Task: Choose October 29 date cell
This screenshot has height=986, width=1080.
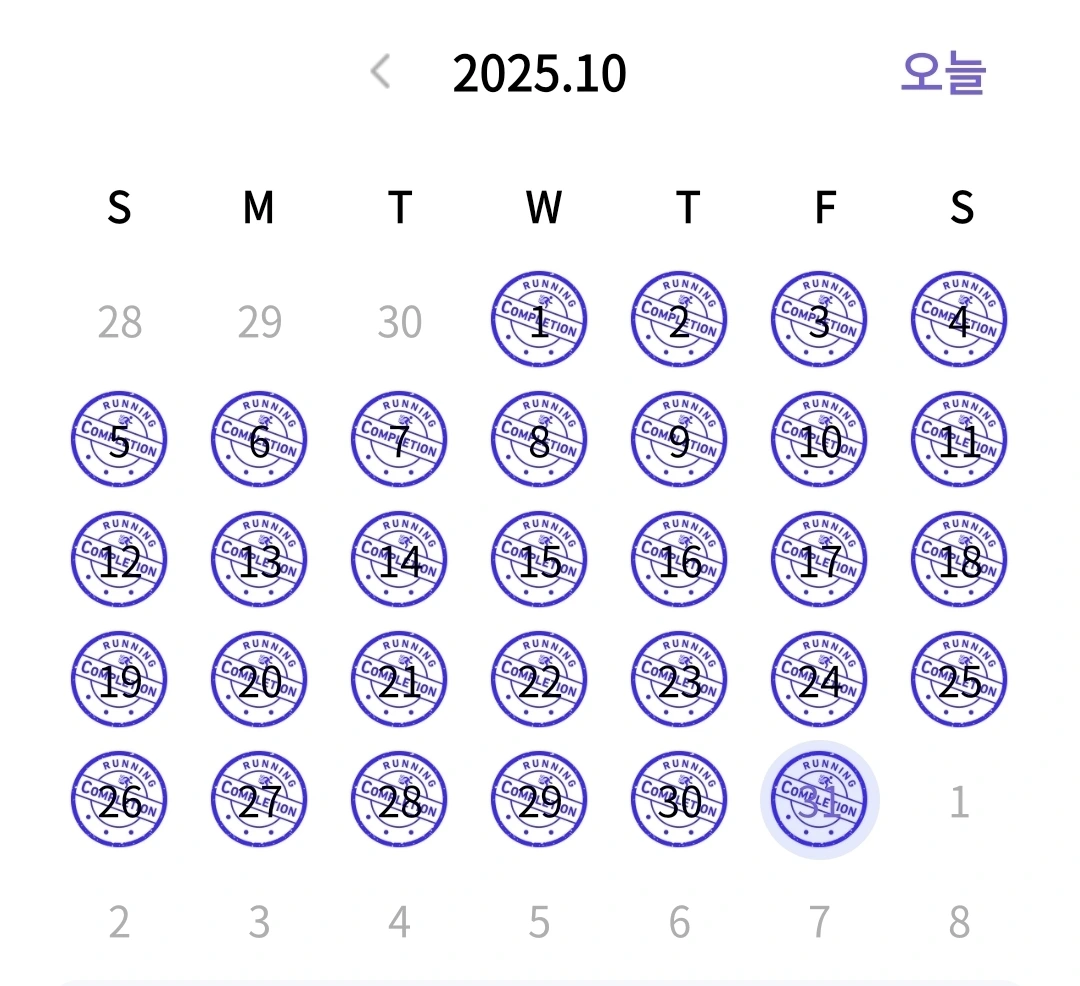Action: tap(539, 801)
